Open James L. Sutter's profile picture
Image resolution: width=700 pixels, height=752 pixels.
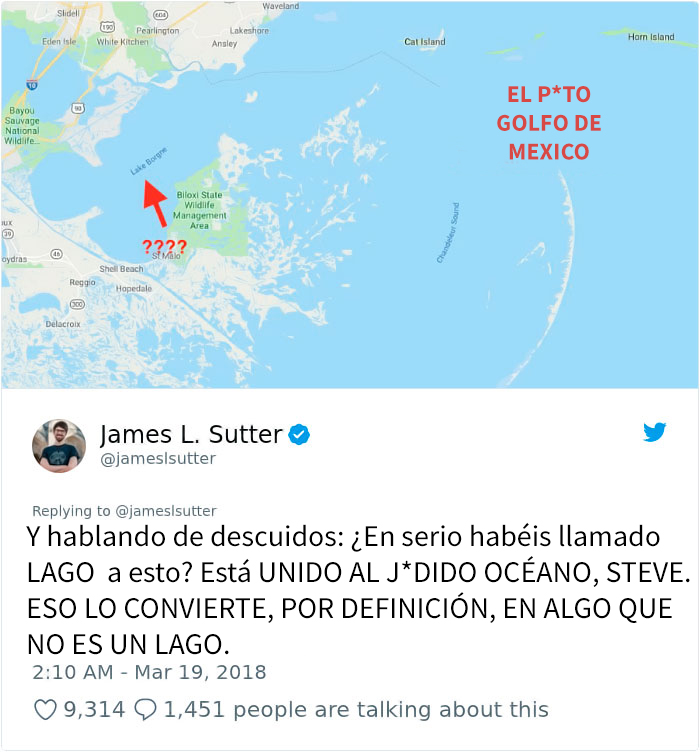pyautogui.click(x=59, y=446)
